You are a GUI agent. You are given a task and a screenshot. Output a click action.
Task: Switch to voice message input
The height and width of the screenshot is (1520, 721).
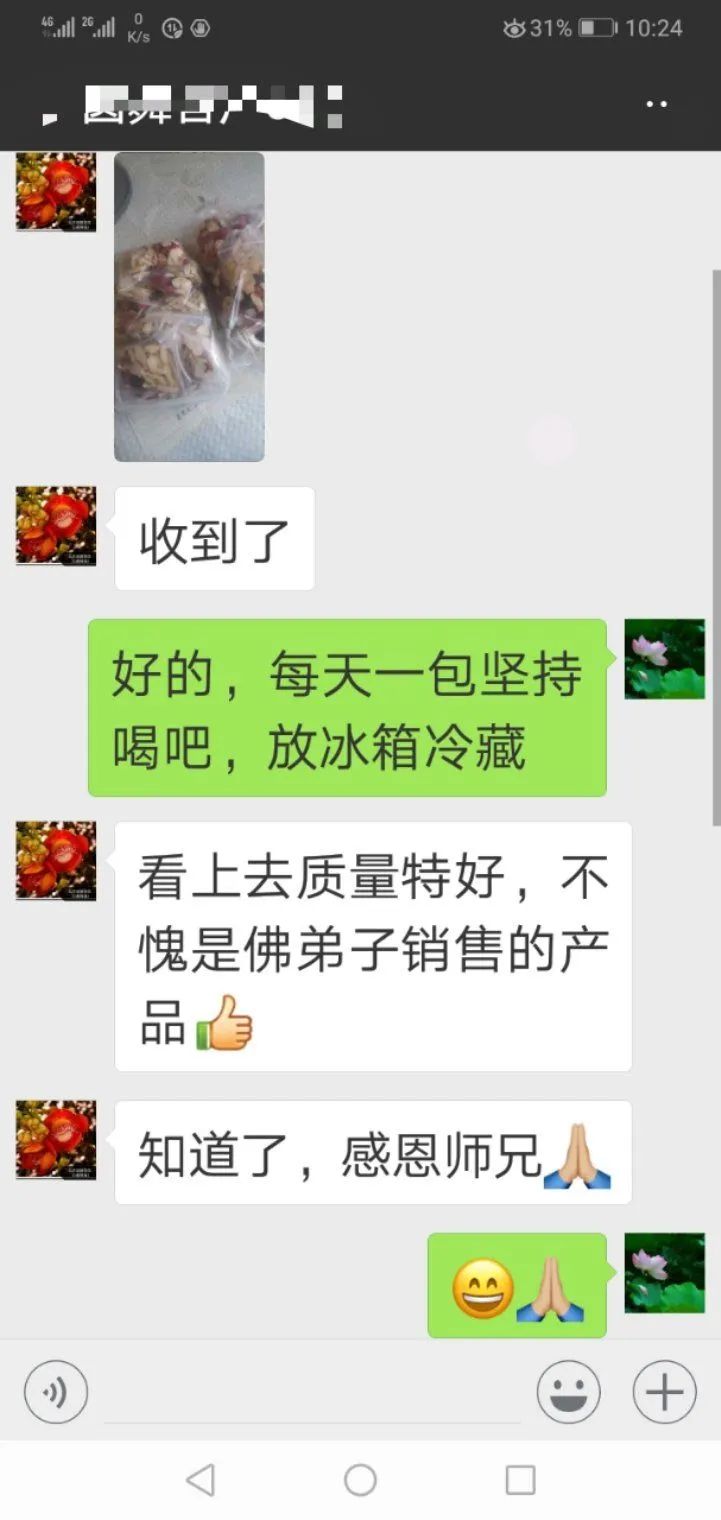(56, 1391)
